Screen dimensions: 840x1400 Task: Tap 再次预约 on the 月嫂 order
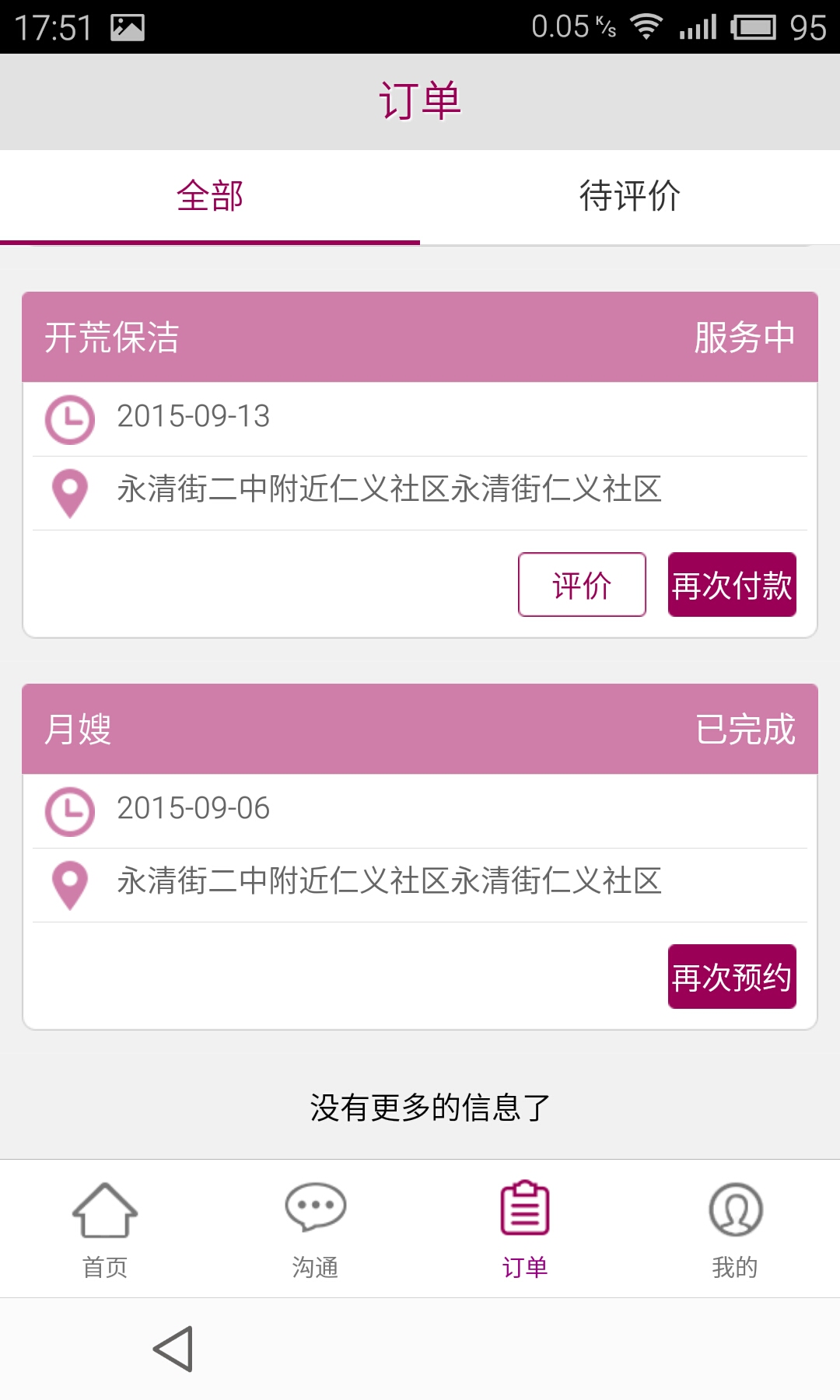tap(732, 977)
